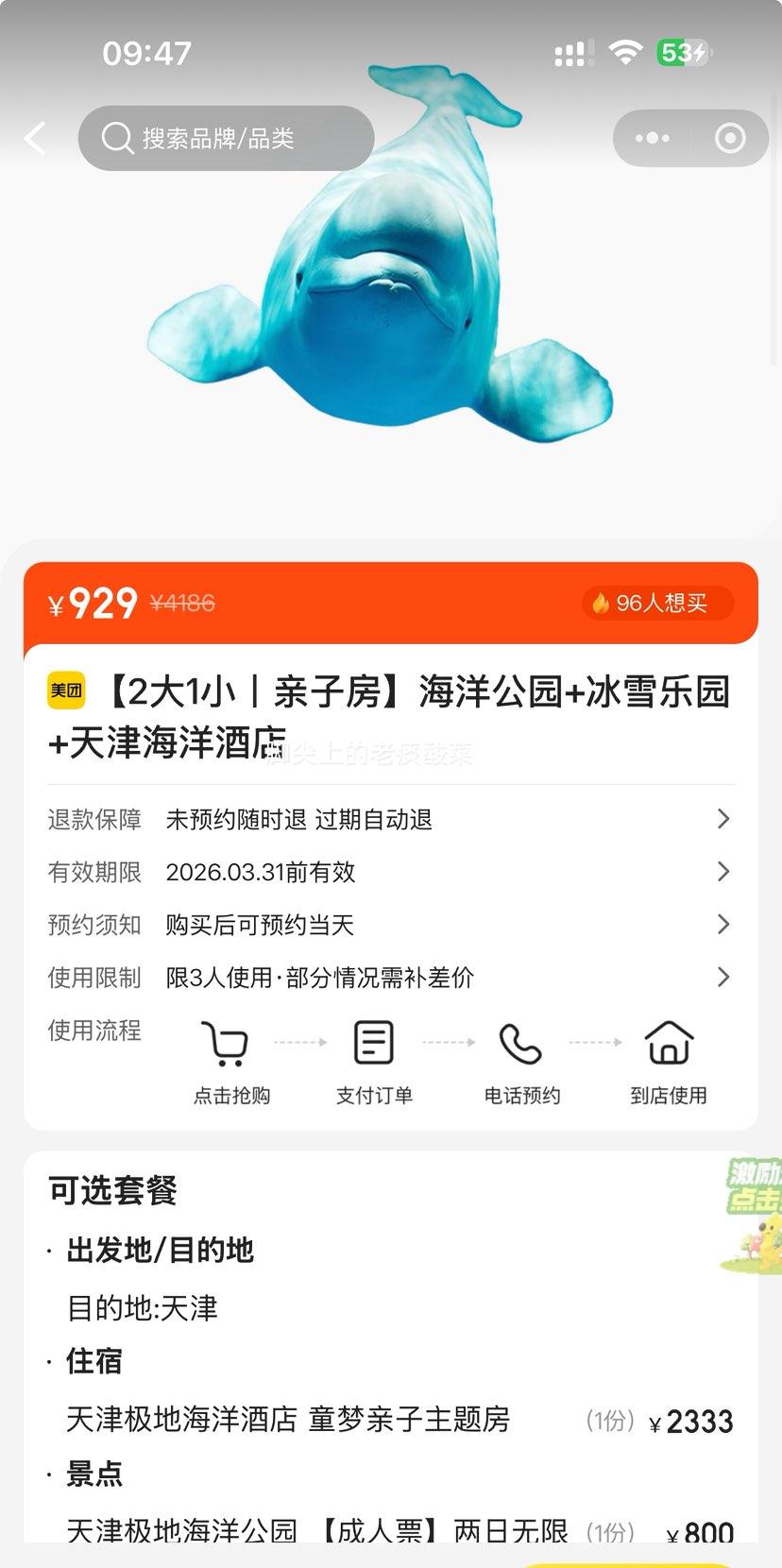782x1568 pixels.
Task: Tap the 搜索品牌/品类 search input
Action: [x=236, y=138]
